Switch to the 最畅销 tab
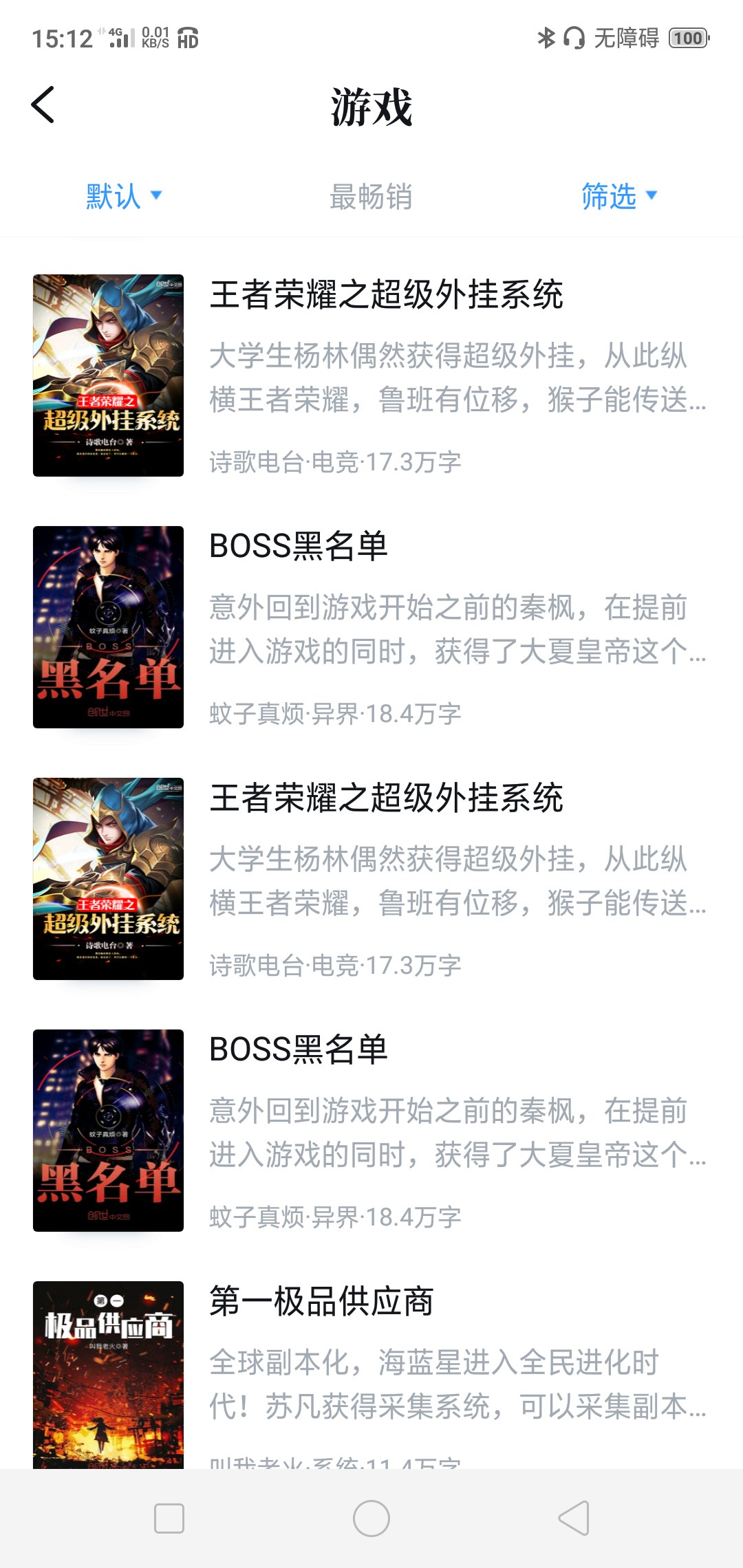This screenshot has width=743, height=1568. 371,197
